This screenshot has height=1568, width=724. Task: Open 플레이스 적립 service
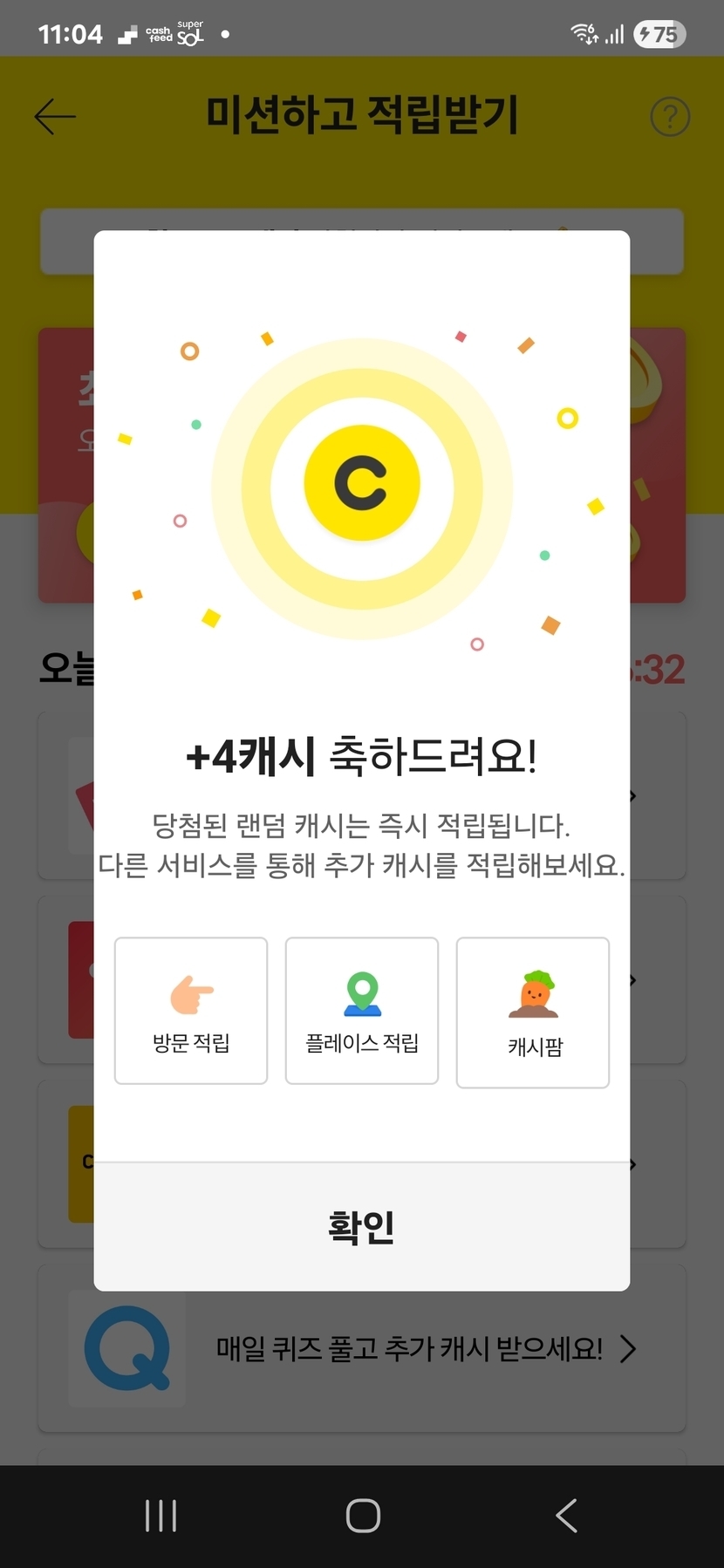point(362,1011)
